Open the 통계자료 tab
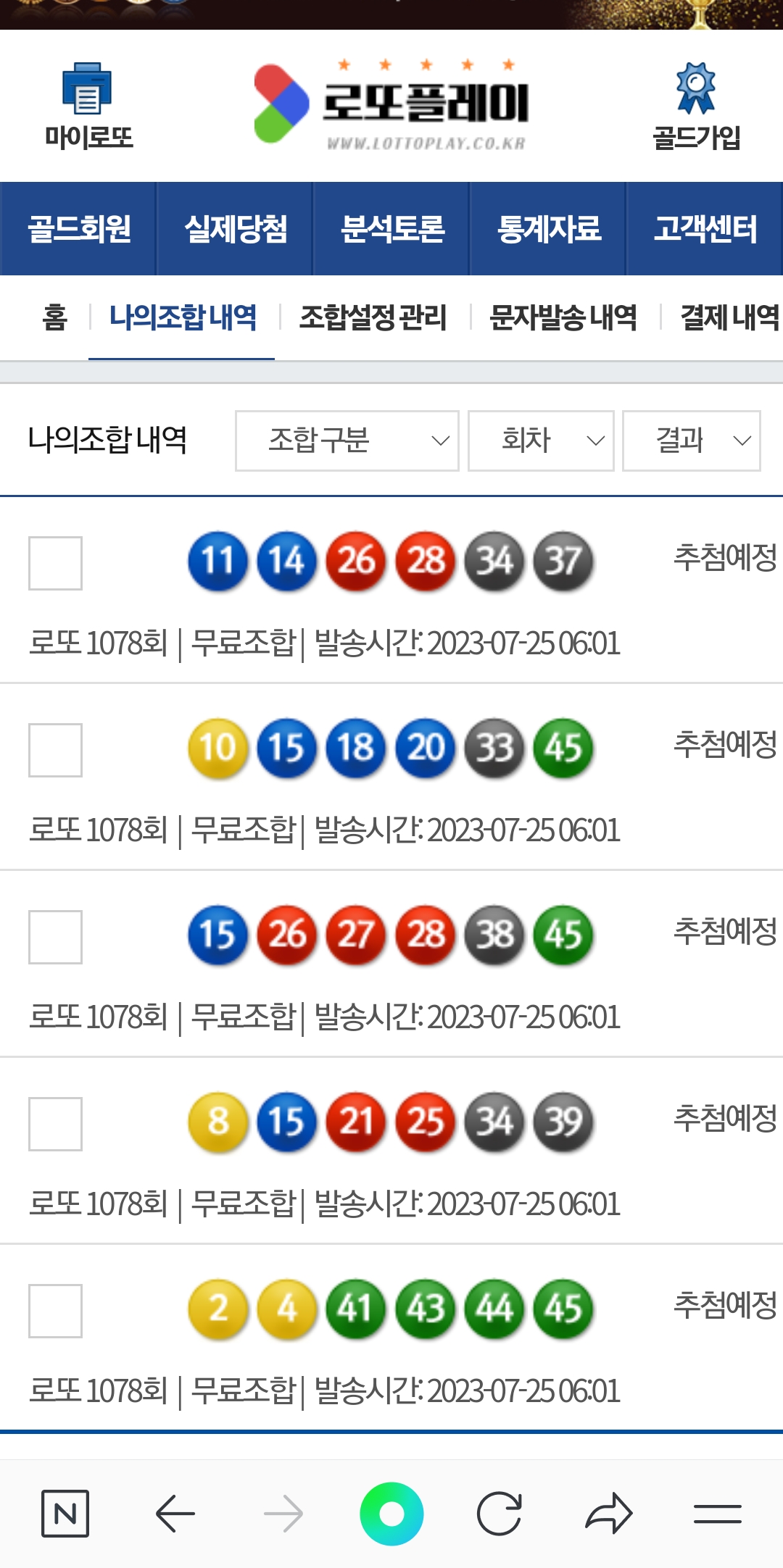Viewport: 783px width, 1568px height. [548, 229]
